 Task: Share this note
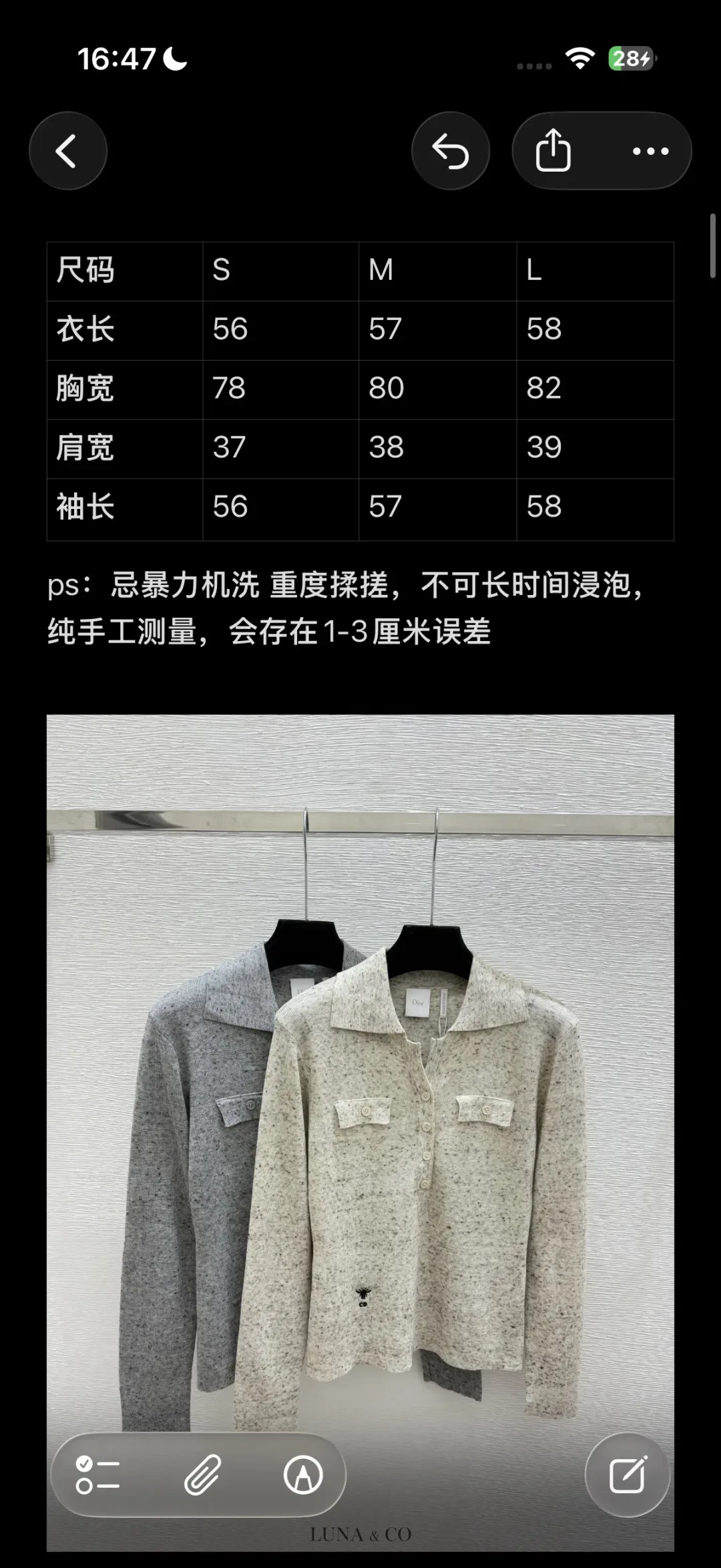tap(553, 151)
